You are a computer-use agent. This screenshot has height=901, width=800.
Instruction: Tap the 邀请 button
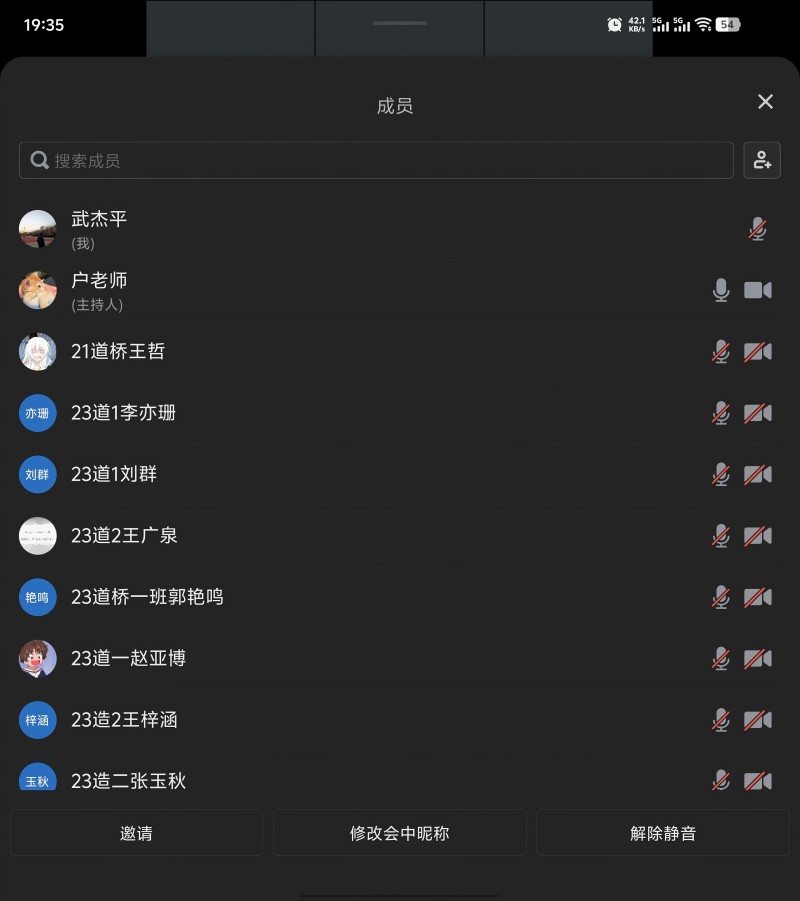[136, 833]
